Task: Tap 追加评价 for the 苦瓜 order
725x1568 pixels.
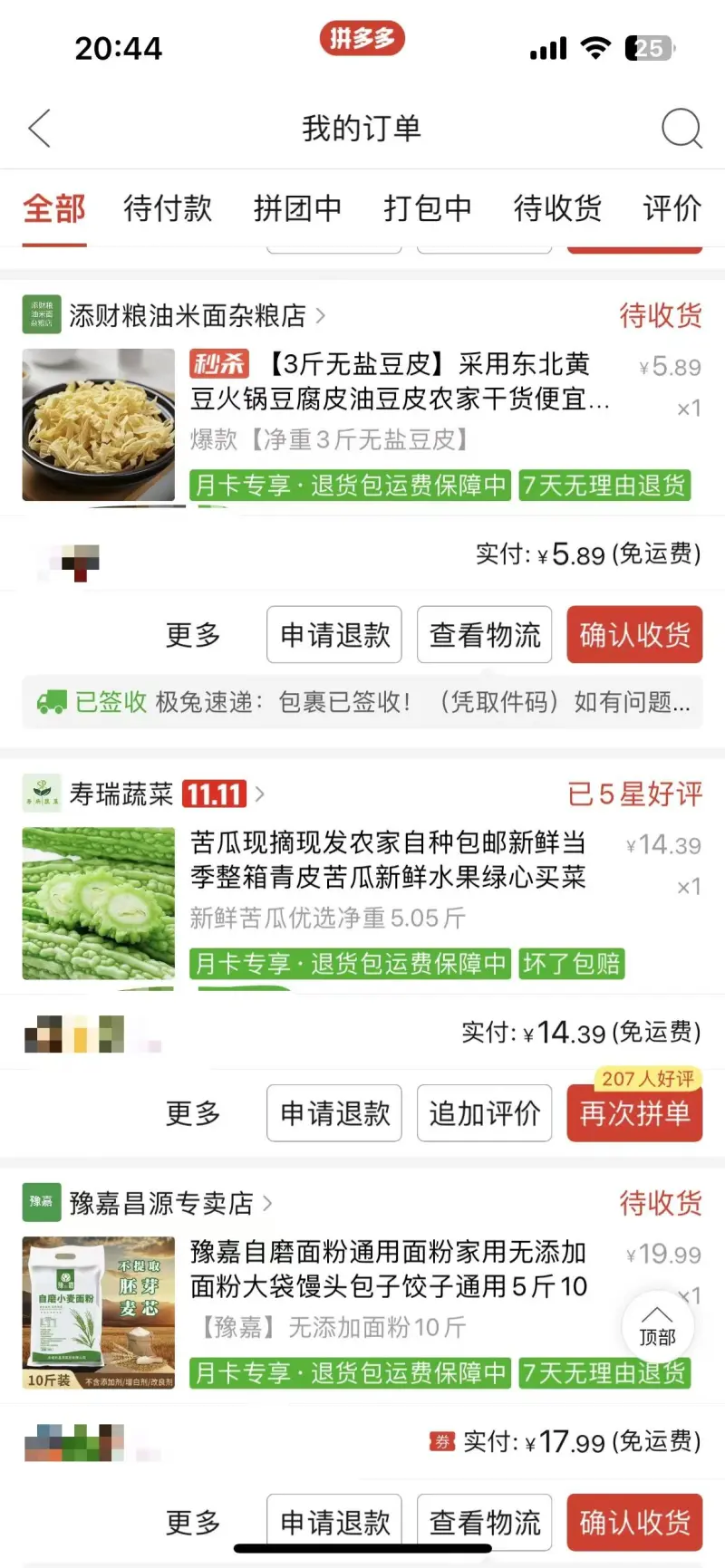Action: 484,1113
